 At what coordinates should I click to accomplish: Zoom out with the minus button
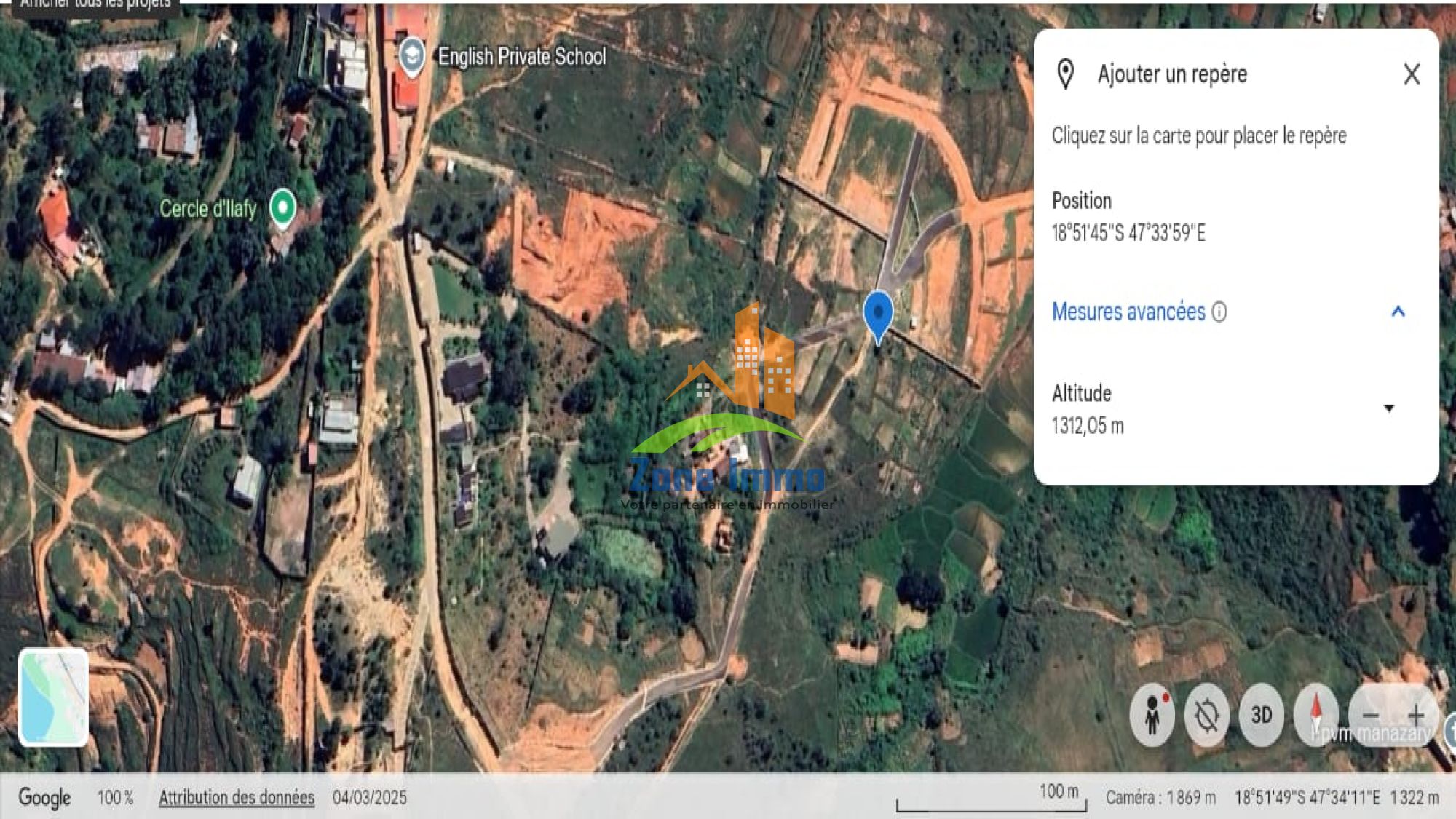point(1370,715)
